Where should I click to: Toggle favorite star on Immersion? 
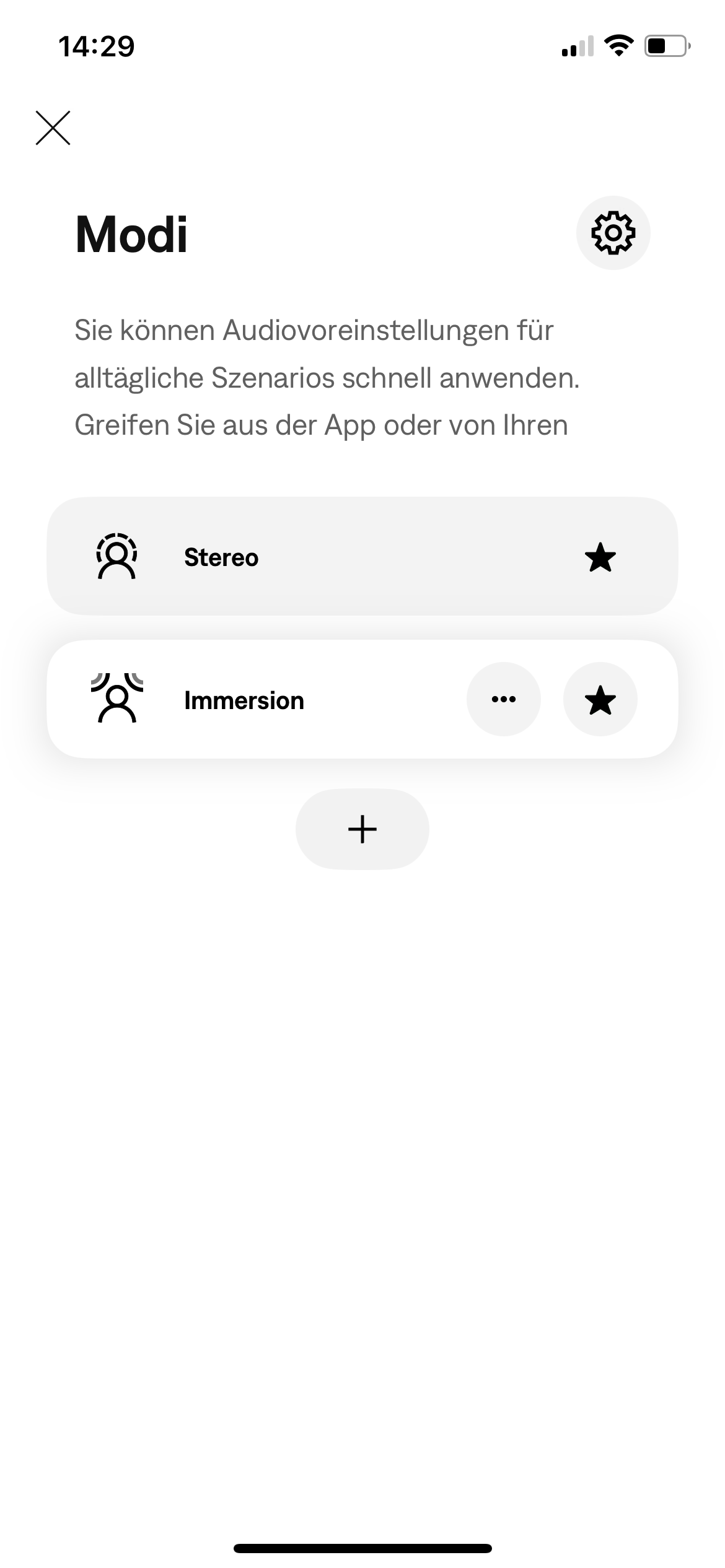tap(600, 699)
